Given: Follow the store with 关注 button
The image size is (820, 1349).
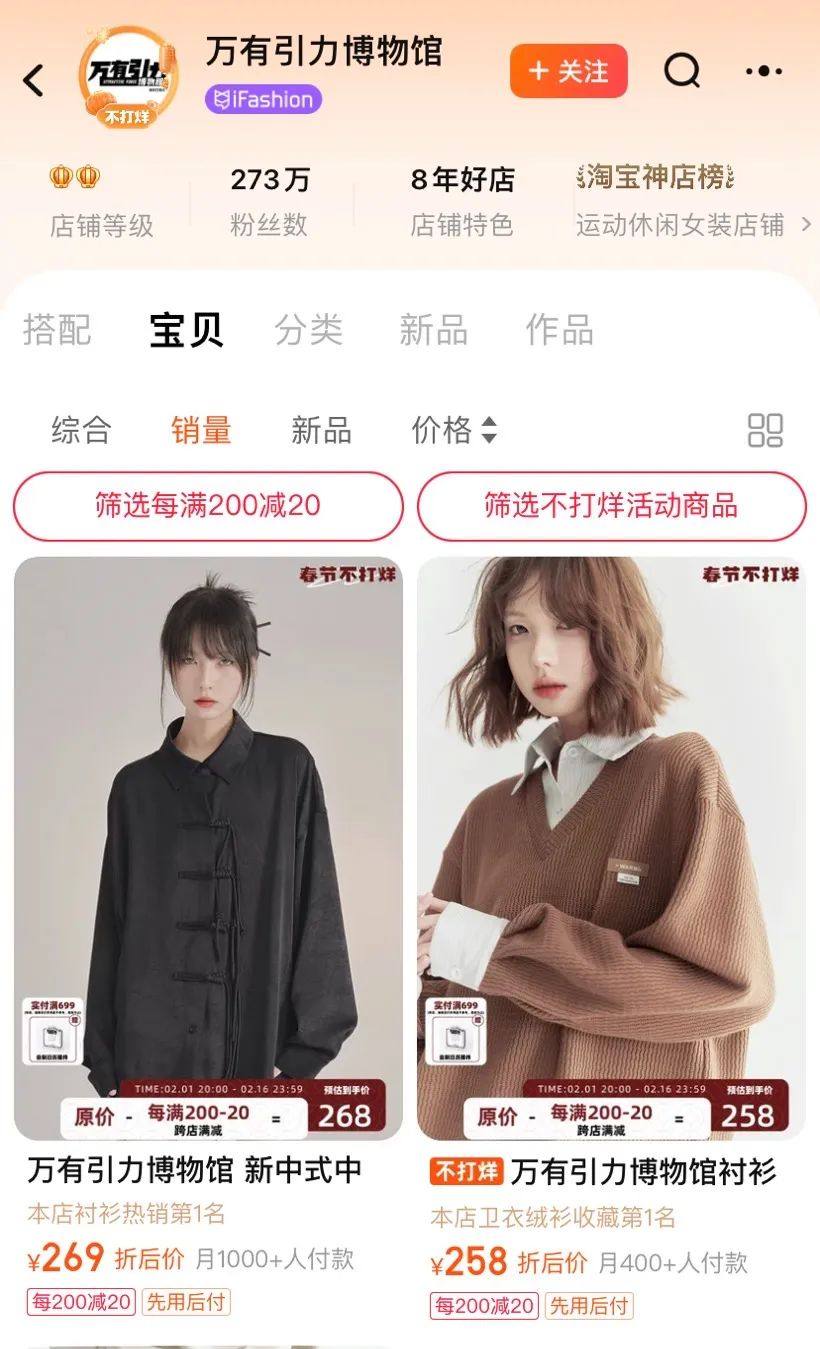Looking at the screenshot, I should 568,71.
